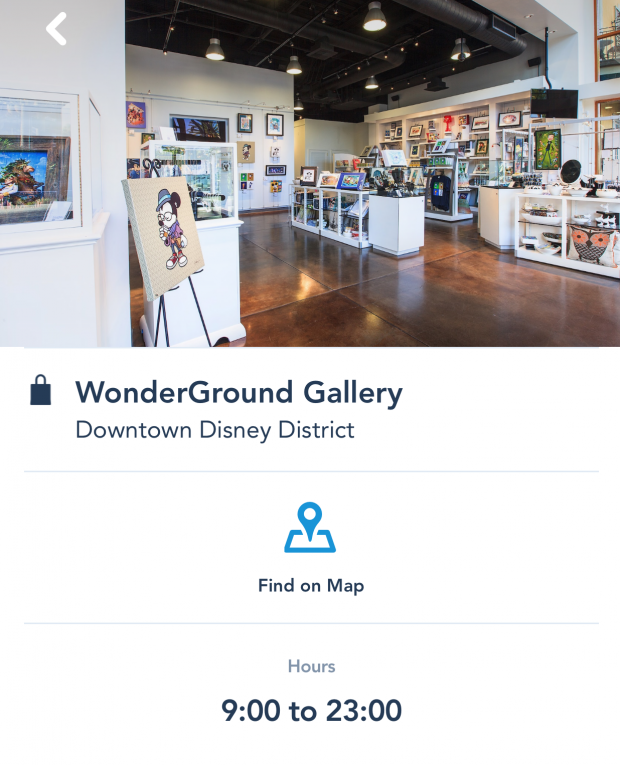This screenshot has height=765, width=620.
Task: Go back using the white arrow
Action: click(x=57, y=29)
